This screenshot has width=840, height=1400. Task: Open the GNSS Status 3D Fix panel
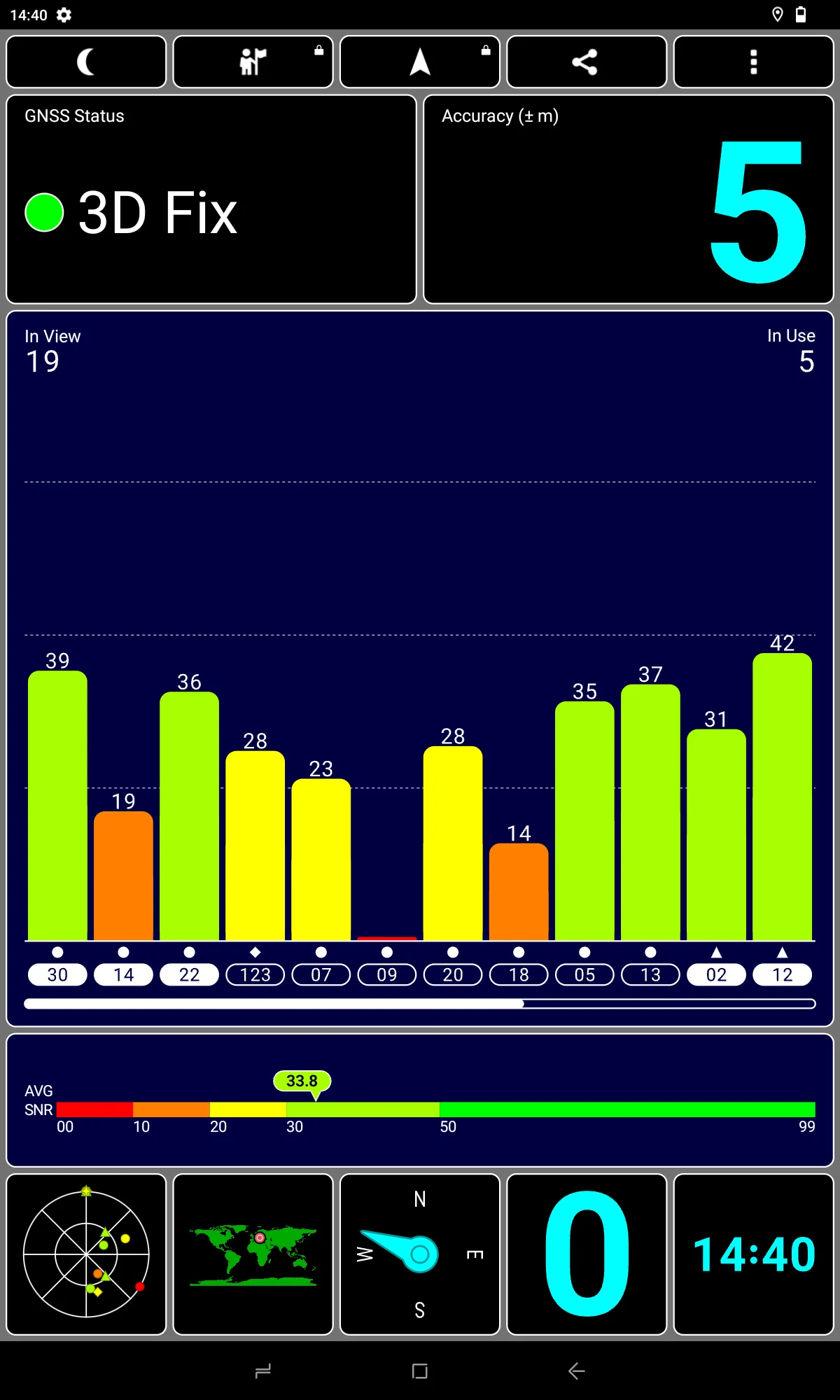[211, 199]
